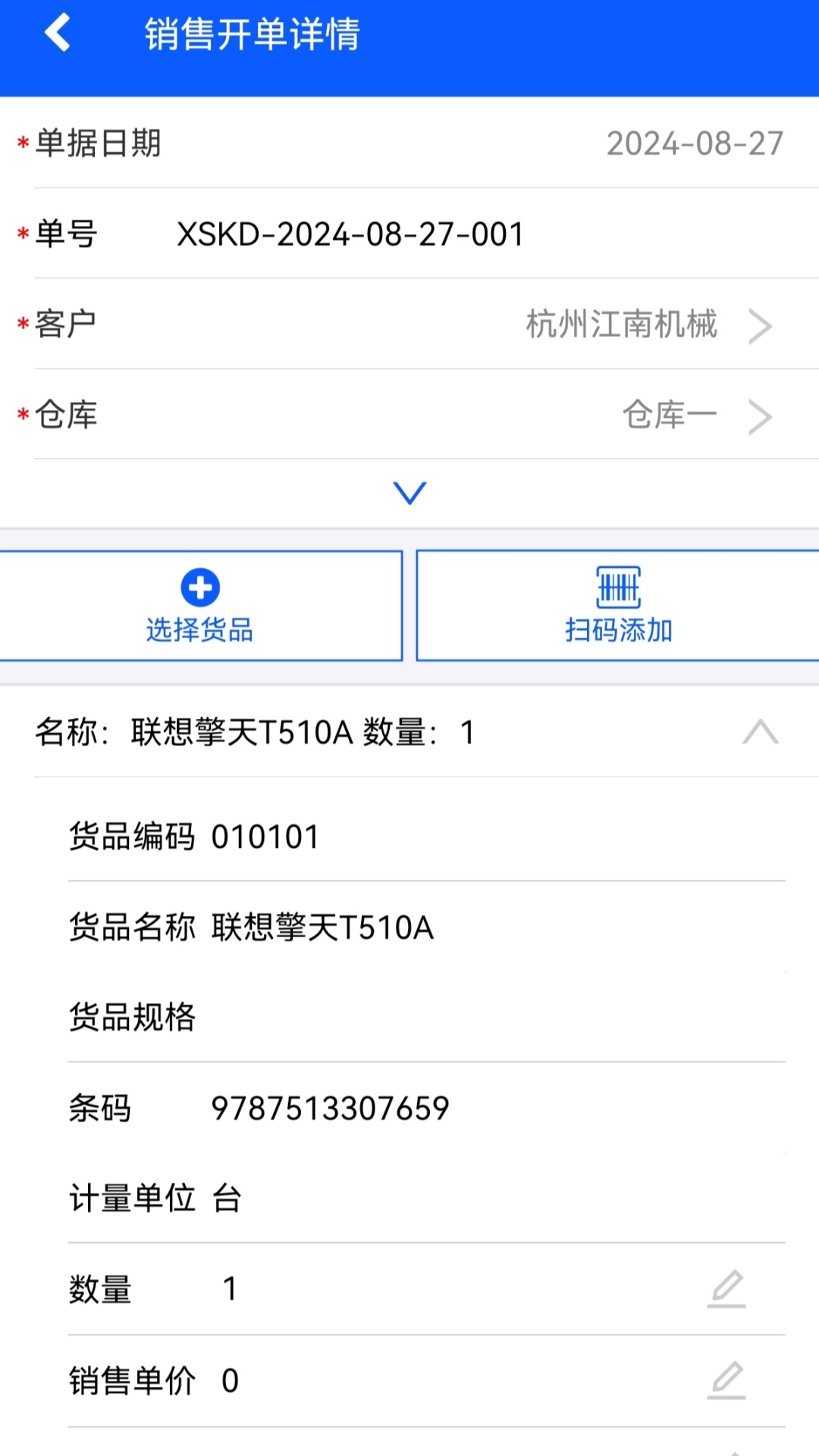Click the chevron beside 杭州江南机械
819x1456 pixels.
(x=761, y=326)
